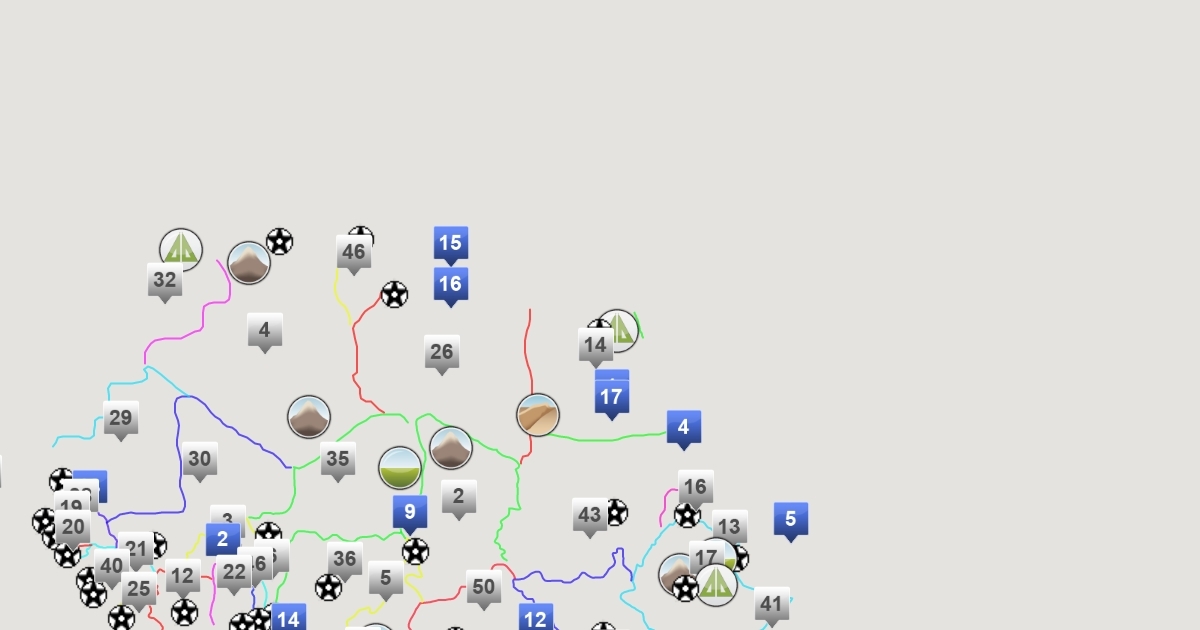
Task: Select the blue marker numbered 17
Action: tap(611, 399)
